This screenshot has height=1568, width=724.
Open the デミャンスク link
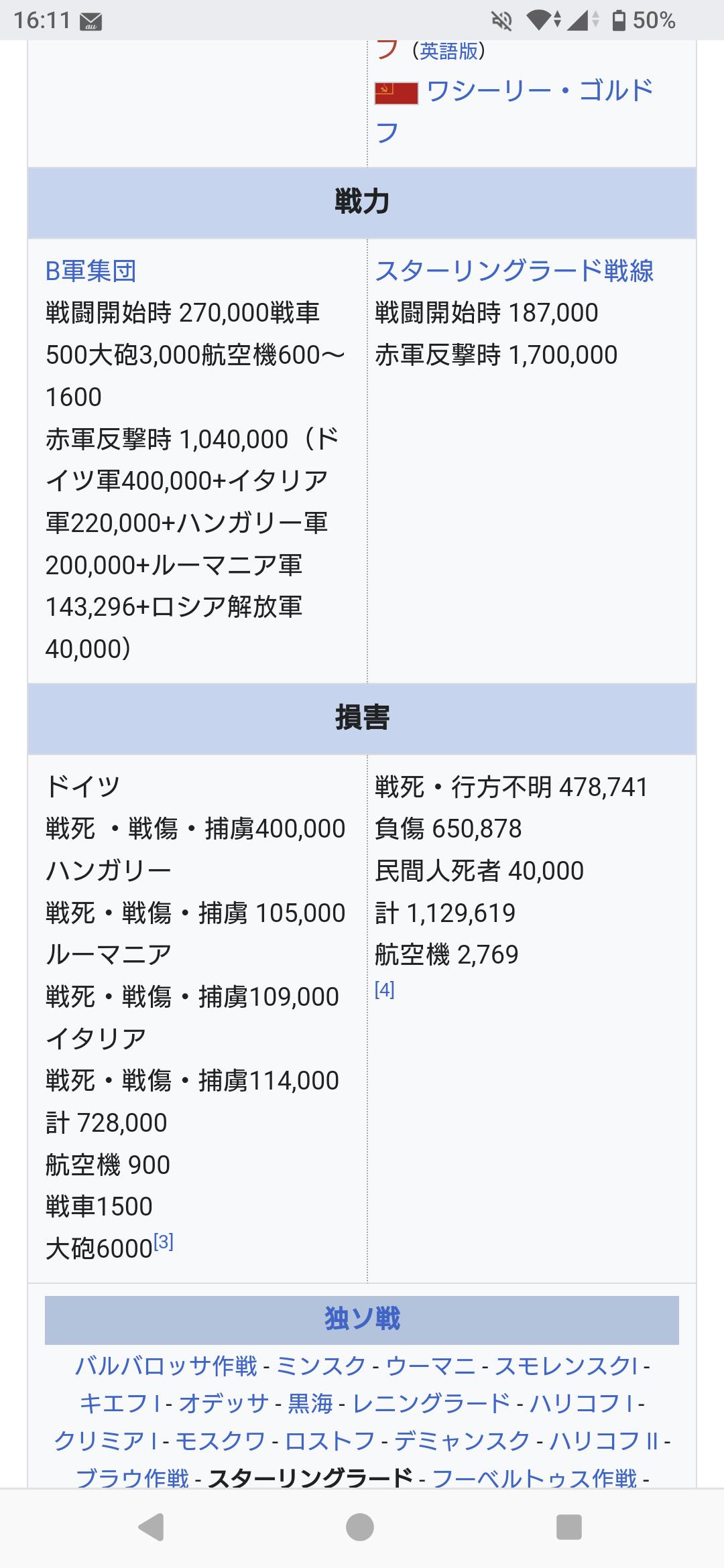click(x=463, y=1440)
